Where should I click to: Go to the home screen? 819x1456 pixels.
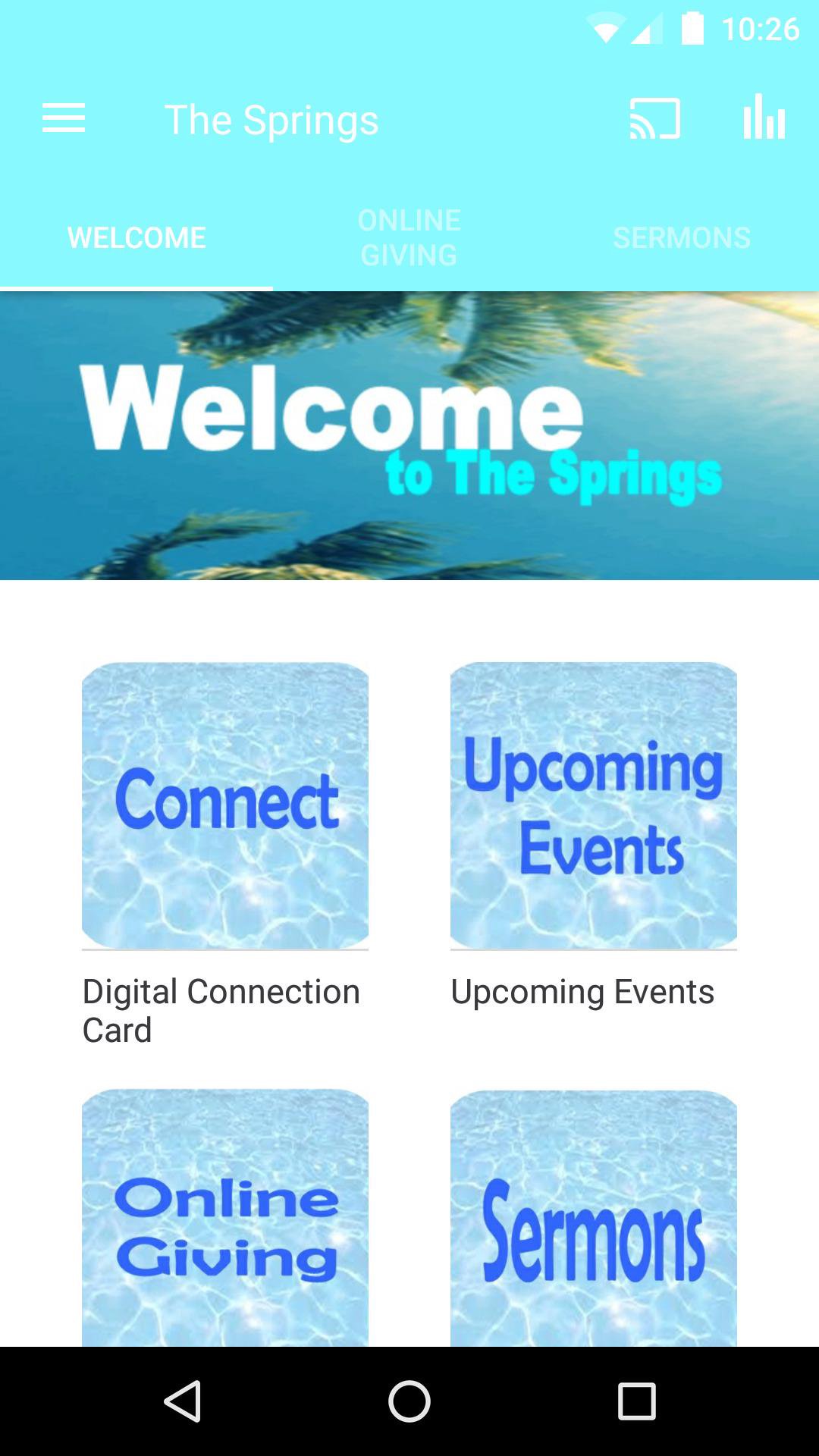coord(409,1401)
